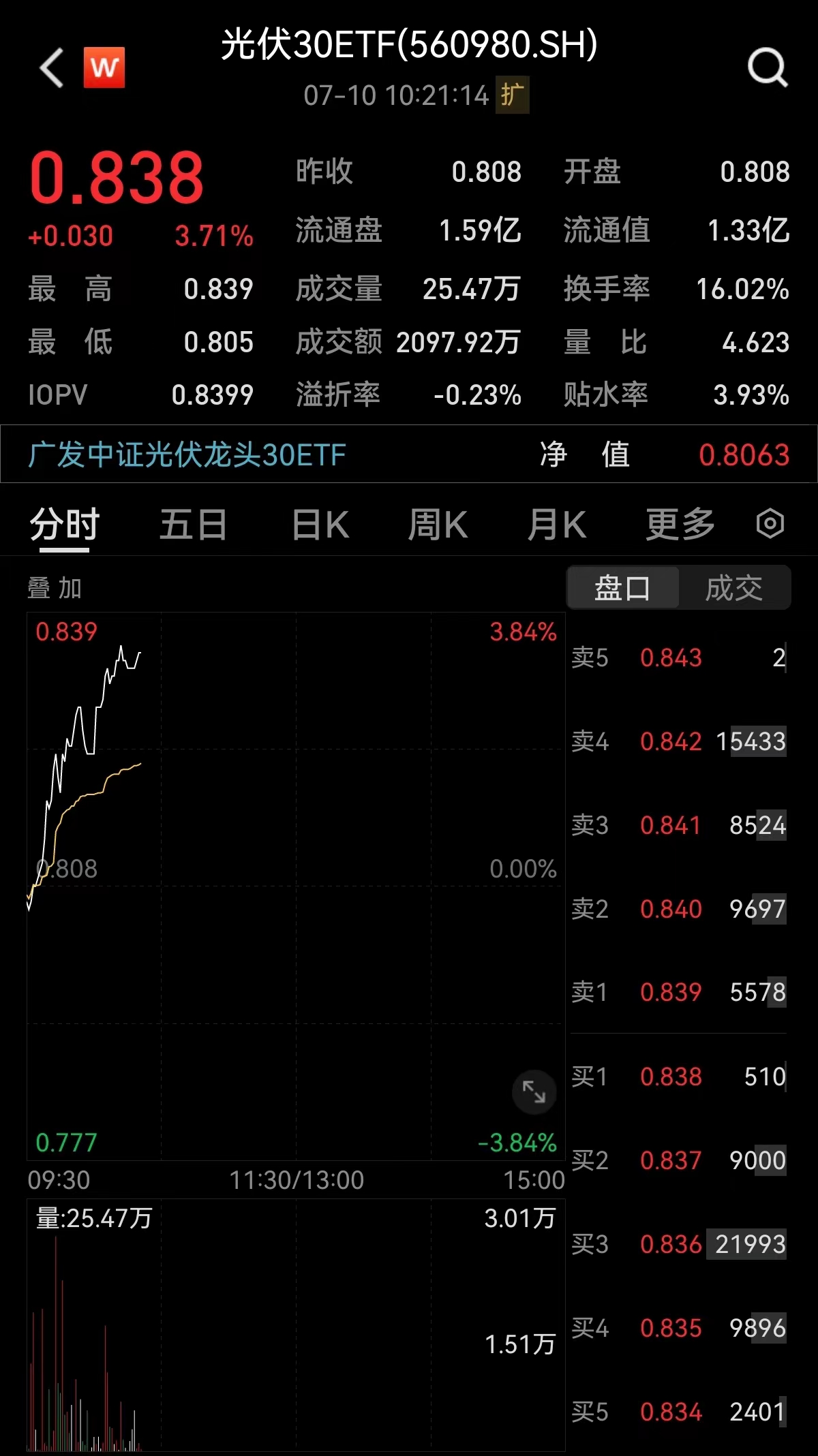Viewport: 818px width, 1456px height.
Task: Expand the 更多 more chart-periods menu
Action: (x=678, y=523)
